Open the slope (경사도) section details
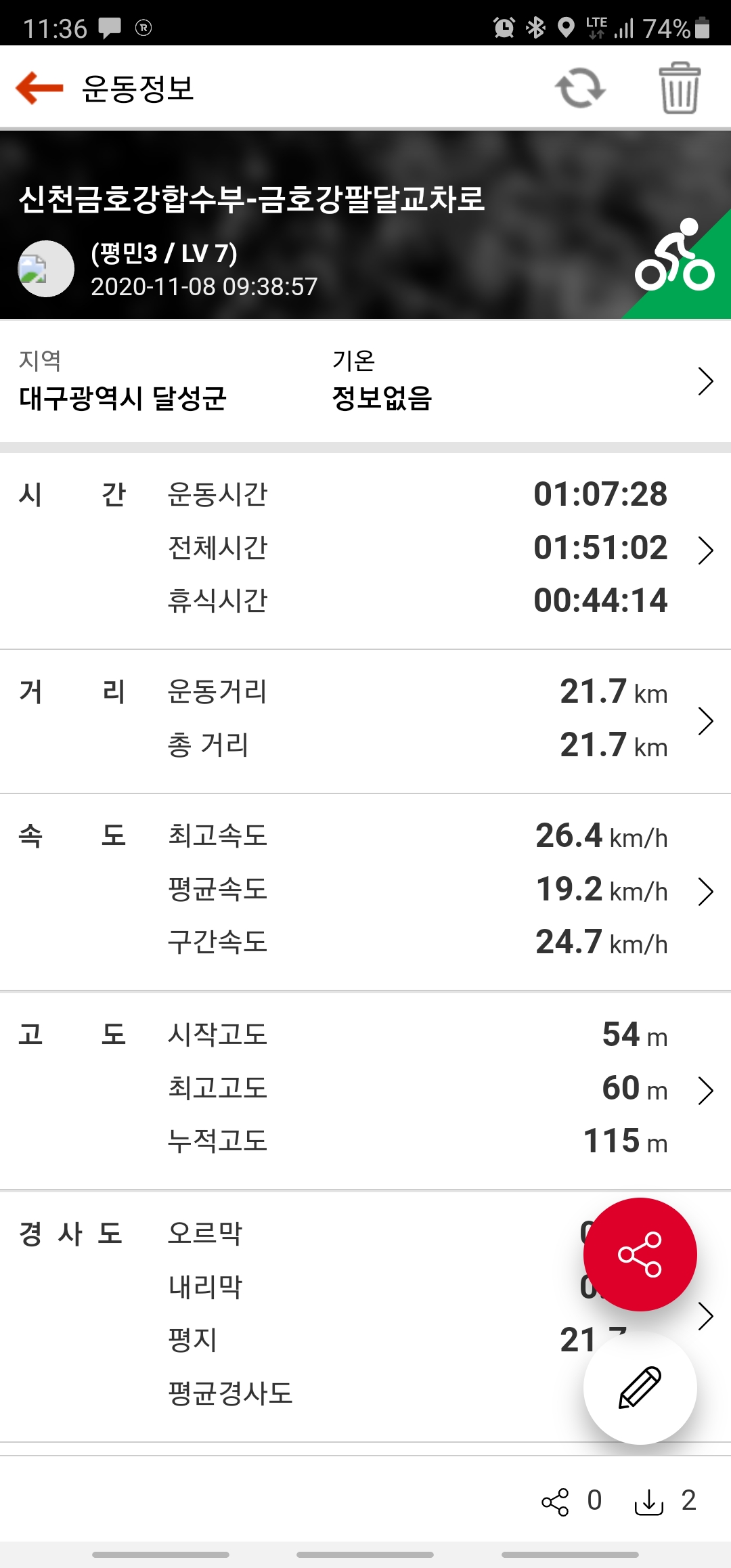The height and width of the screenshot is (1568, 731). [707, 1316]
